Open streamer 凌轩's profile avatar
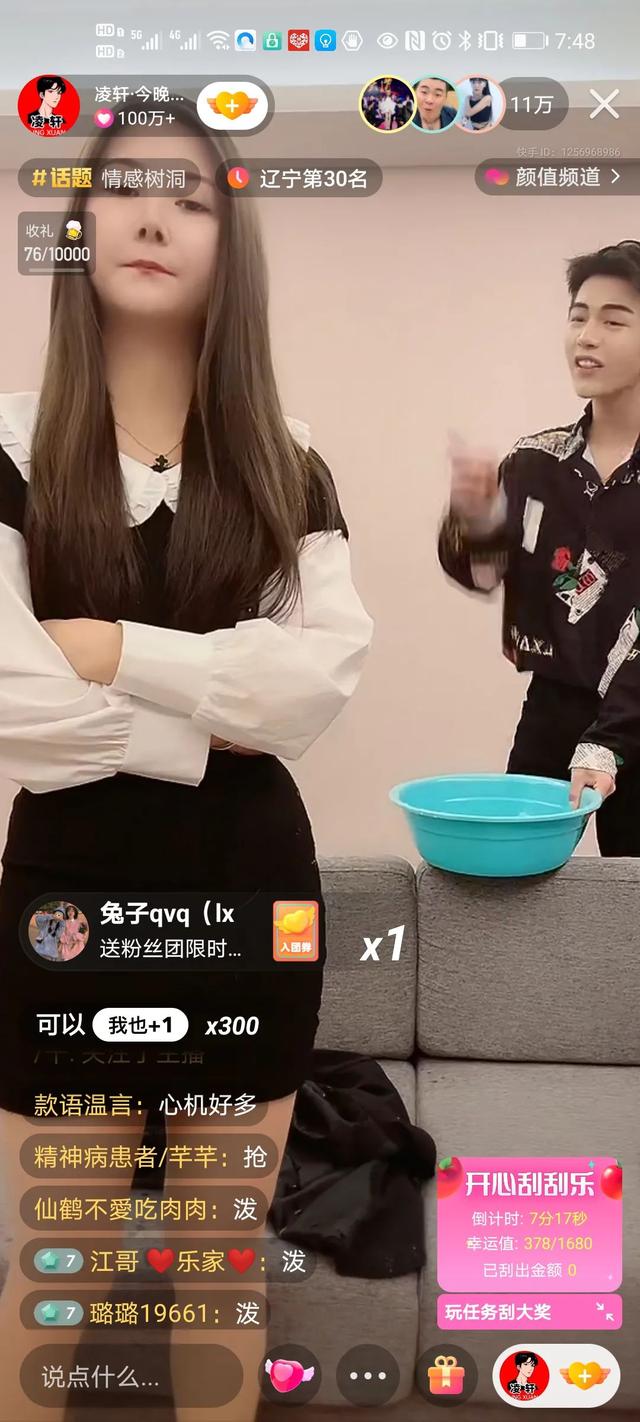This screenshot has height=1422, width=640. point(48,105)
